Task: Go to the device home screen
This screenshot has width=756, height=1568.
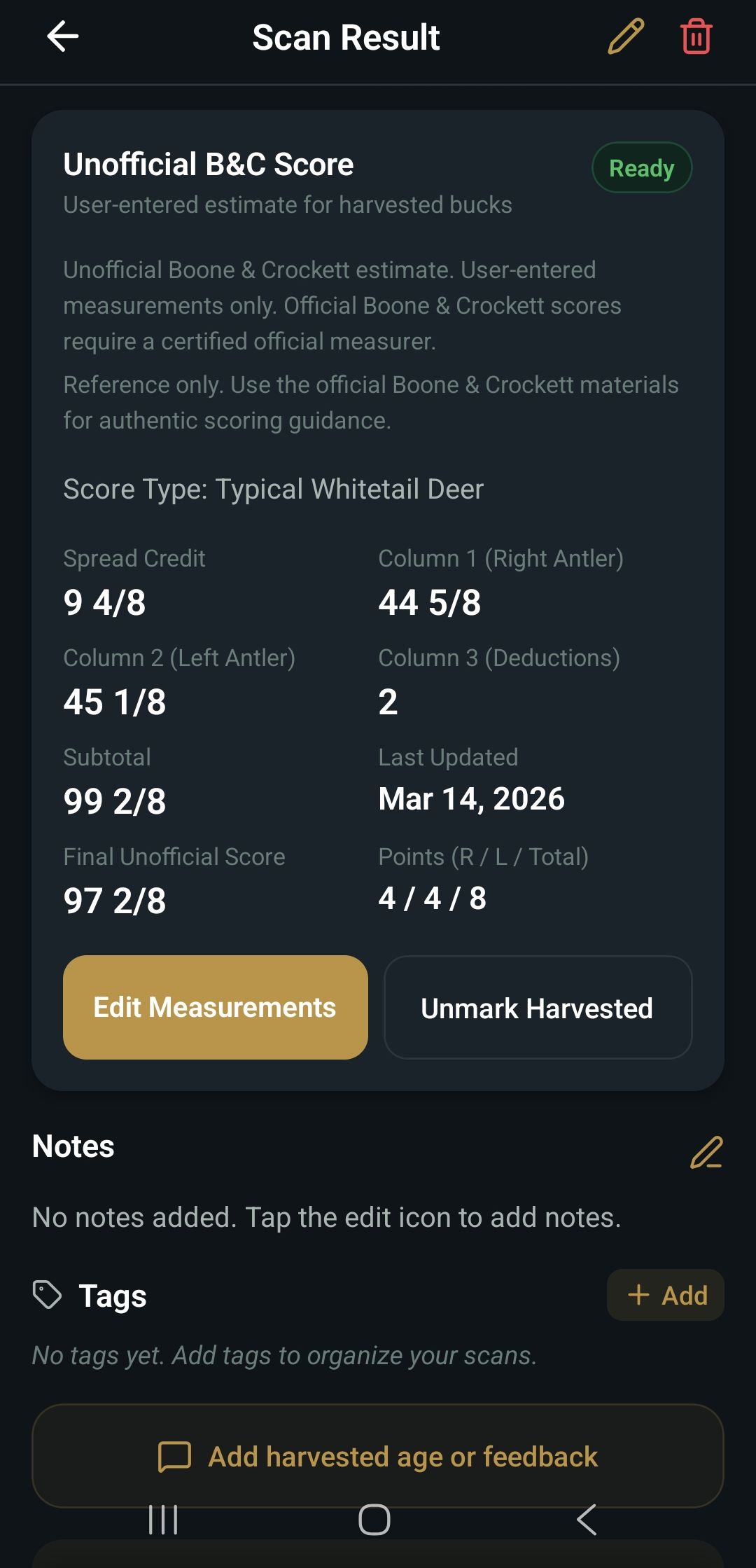Action: 374,1520
